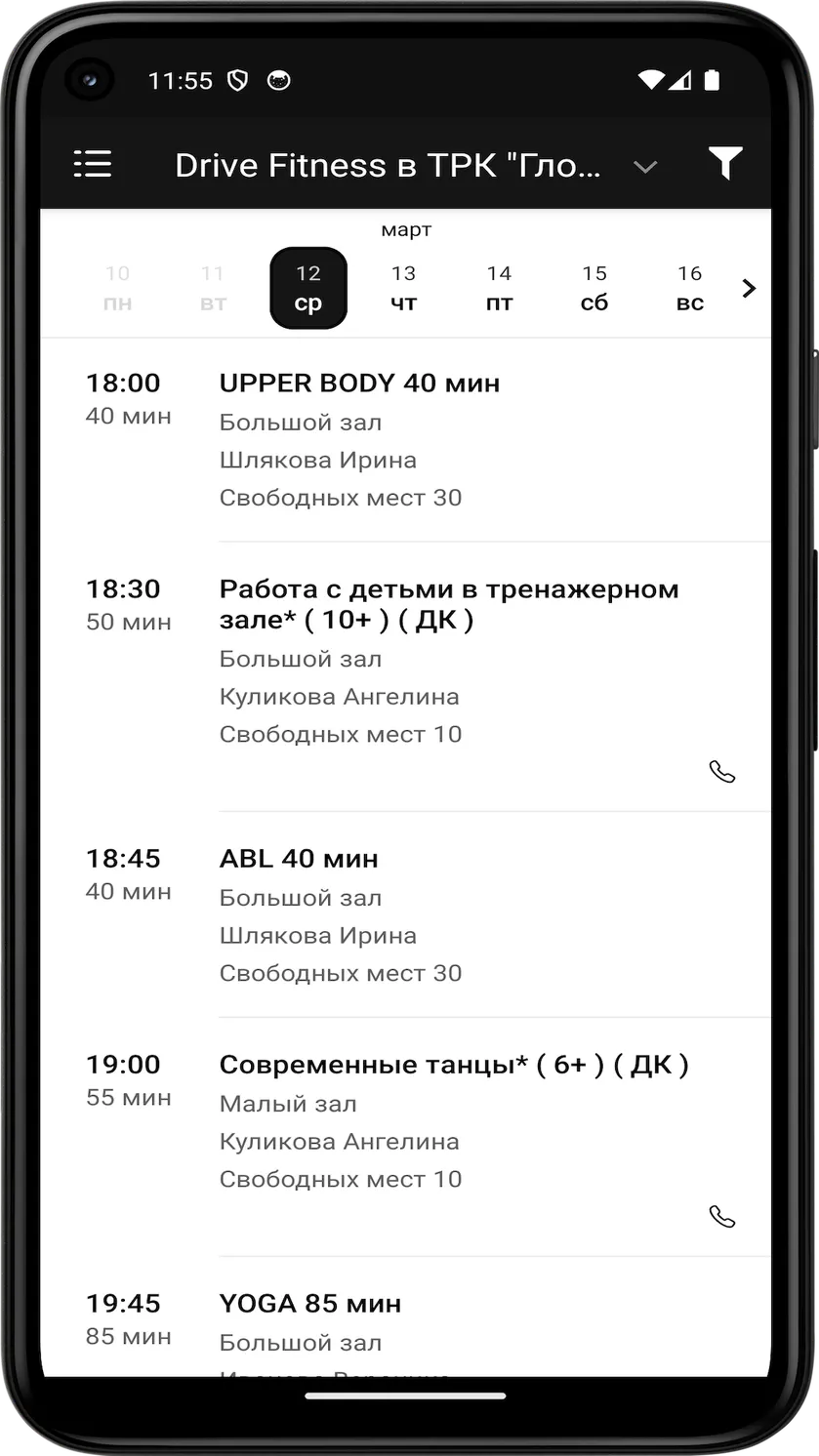Open the side menu list button
Viewport: 819px width, 1456px height.
tap(93, 164)
